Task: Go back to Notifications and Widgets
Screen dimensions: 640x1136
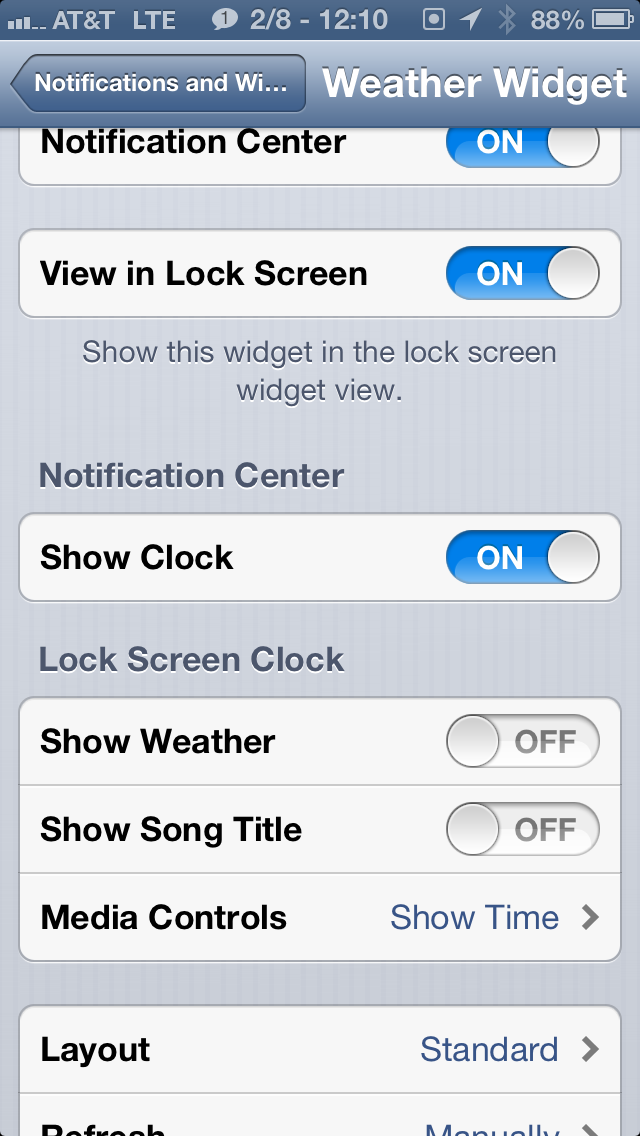Action: coord(159,83)
